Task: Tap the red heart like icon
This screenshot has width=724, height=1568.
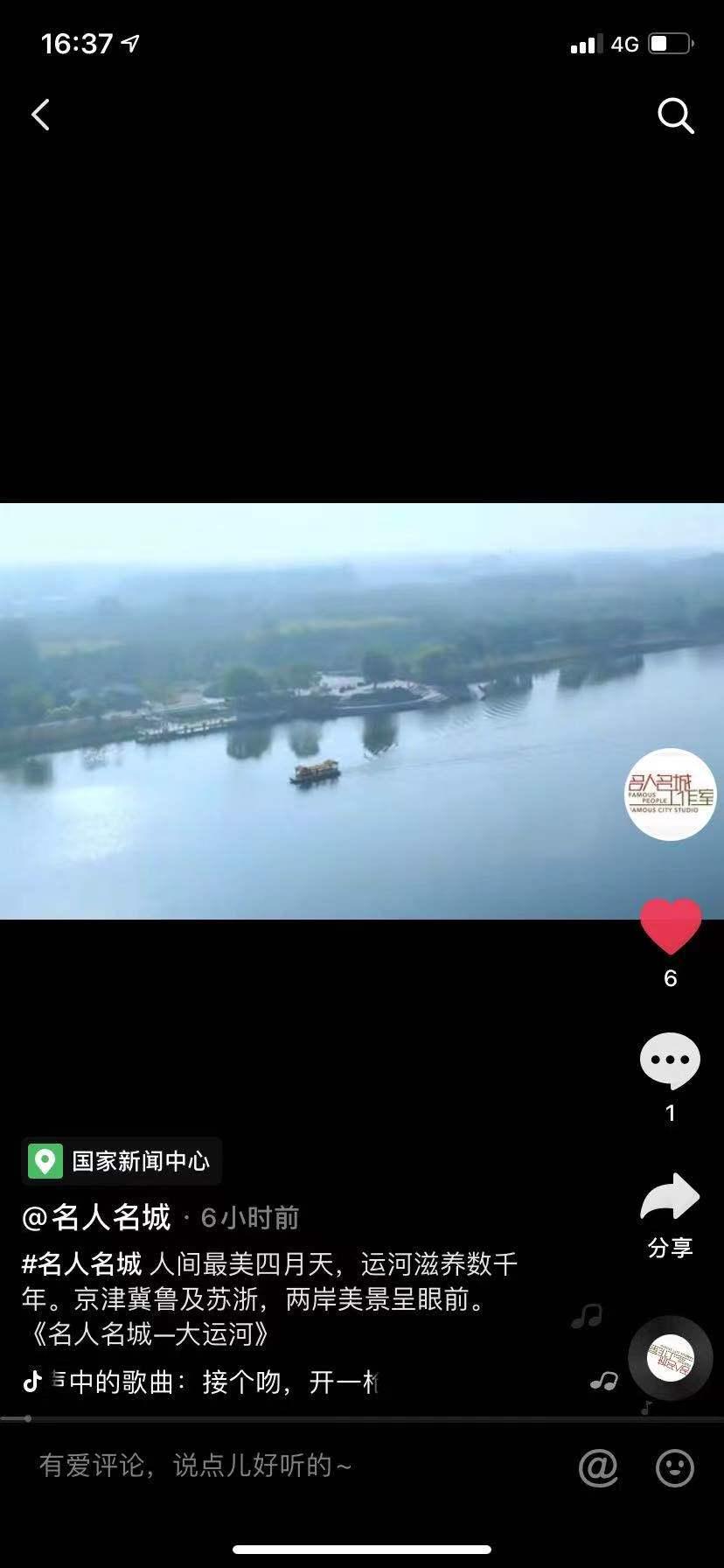Action: point(671,926)
